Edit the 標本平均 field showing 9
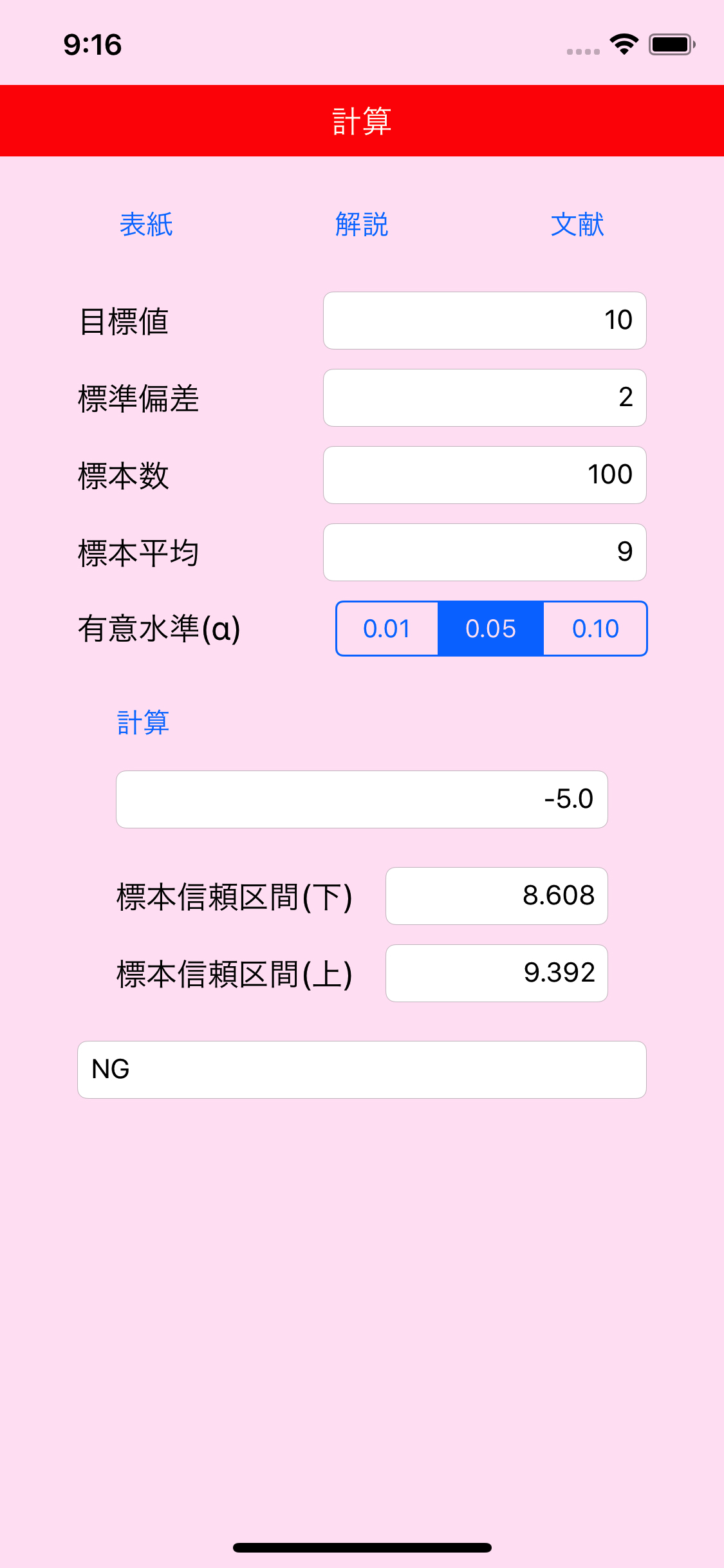 tap(485, 552)
